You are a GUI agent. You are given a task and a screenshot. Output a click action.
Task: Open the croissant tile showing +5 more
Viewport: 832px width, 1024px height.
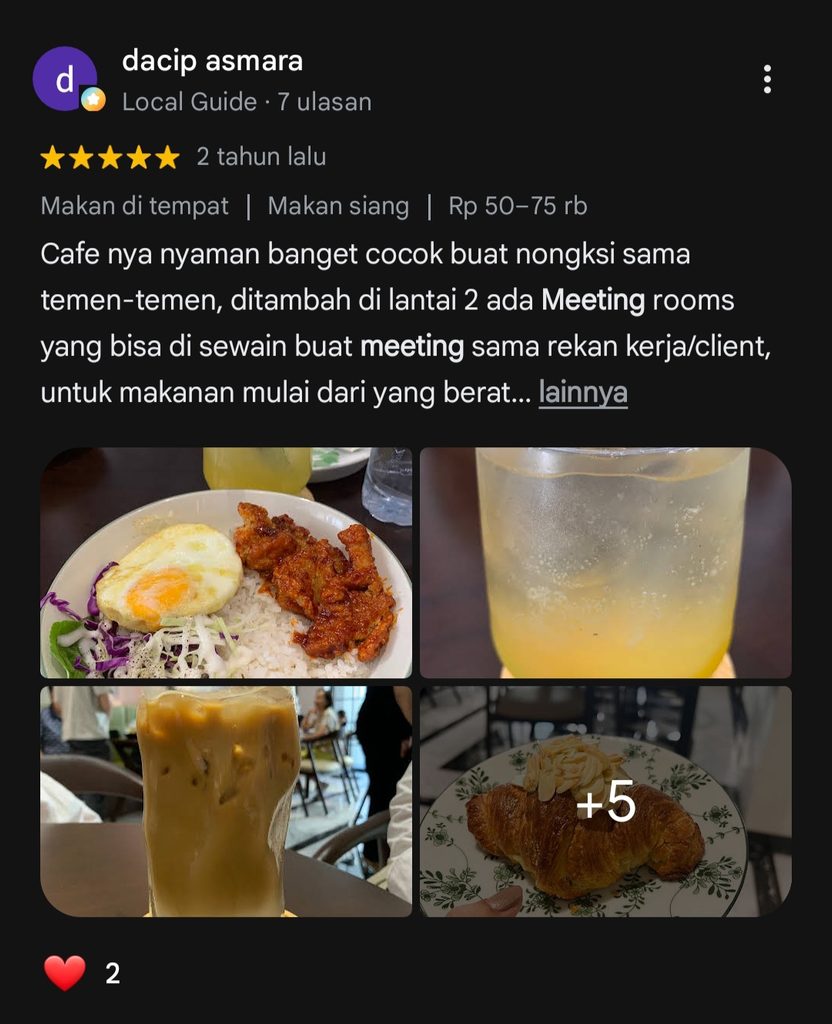click(605, 801)
